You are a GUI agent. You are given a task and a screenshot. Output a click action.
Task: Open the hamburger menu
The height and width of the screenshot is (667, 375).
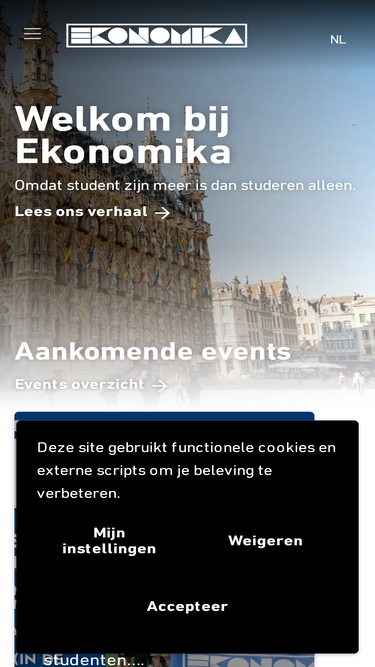click(32, 34)
